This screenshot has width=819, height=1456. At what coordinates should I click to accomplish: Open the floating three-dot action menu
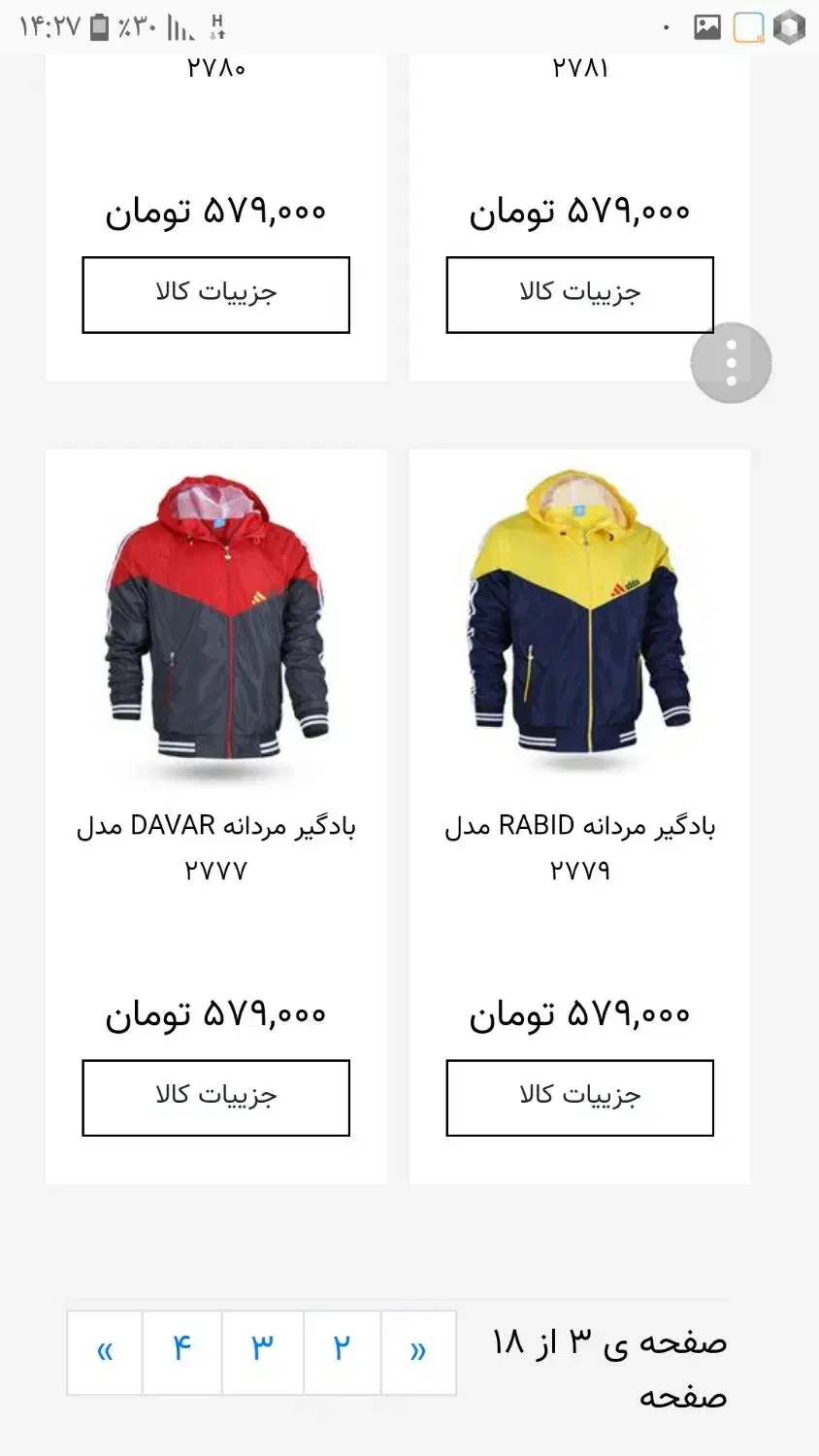pos(731,361)
